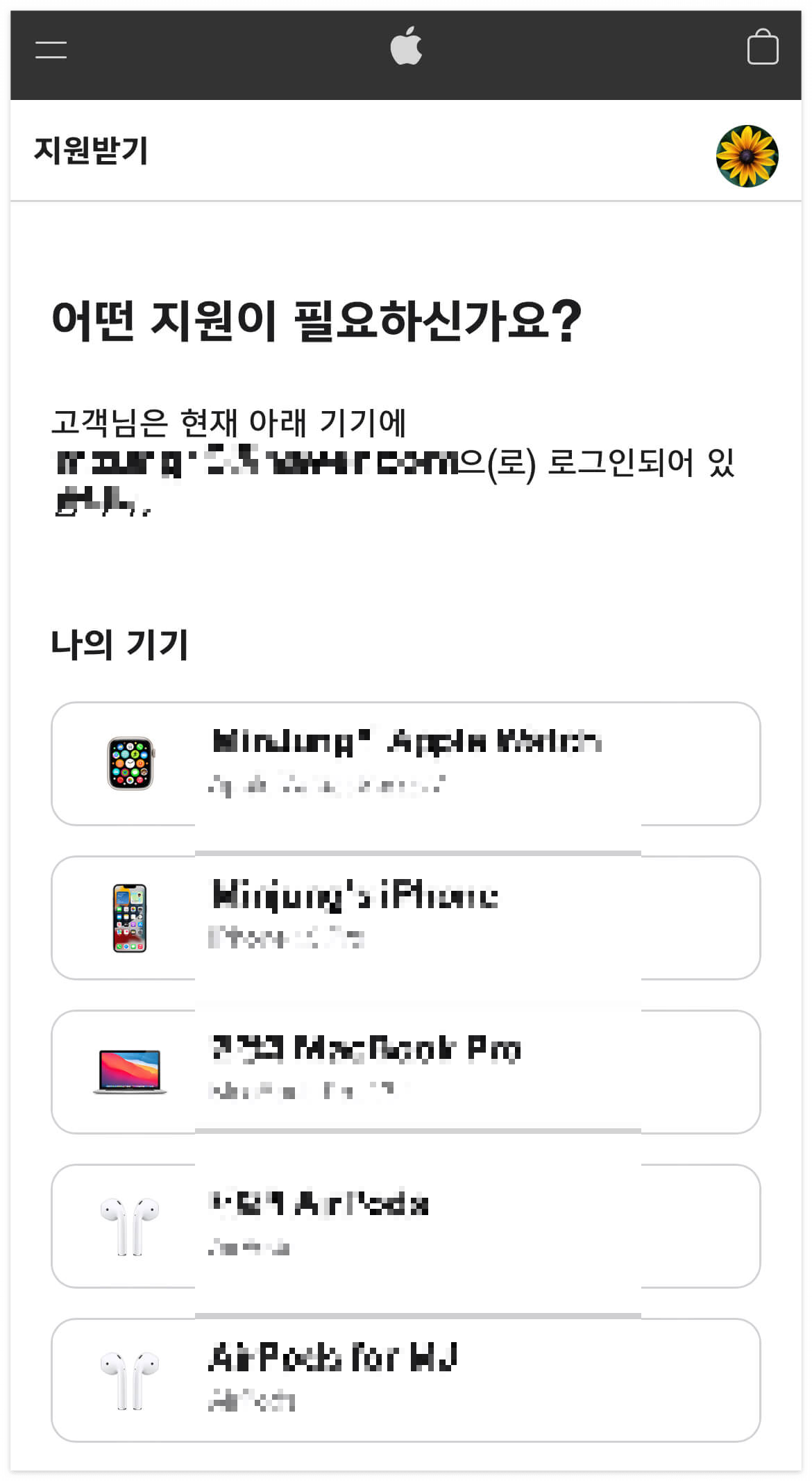Open the shopping bag icon
The height and width of the screenshot is (1481, 812).
coord(763,49)
